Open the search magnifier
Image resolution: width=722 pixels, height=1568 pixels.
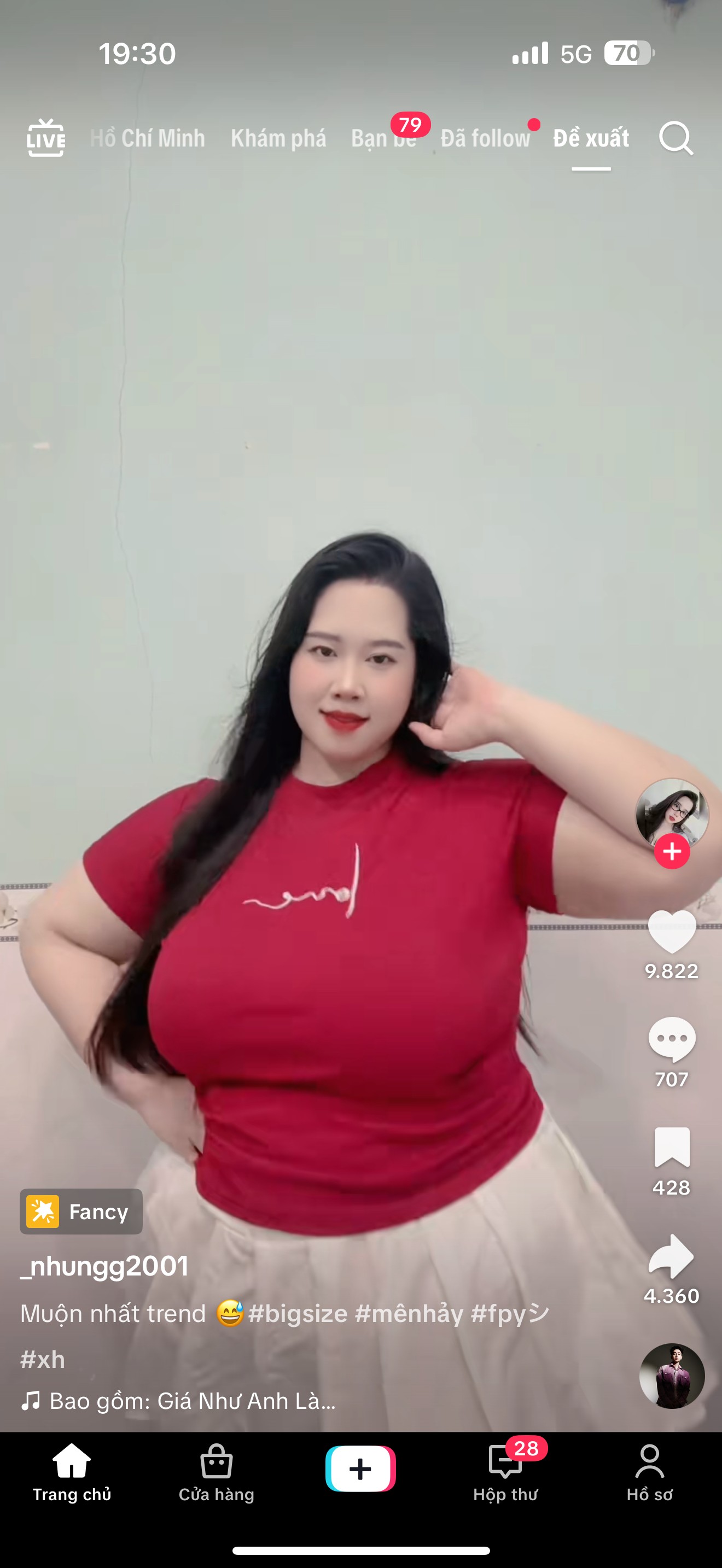(x=676, y=138)
